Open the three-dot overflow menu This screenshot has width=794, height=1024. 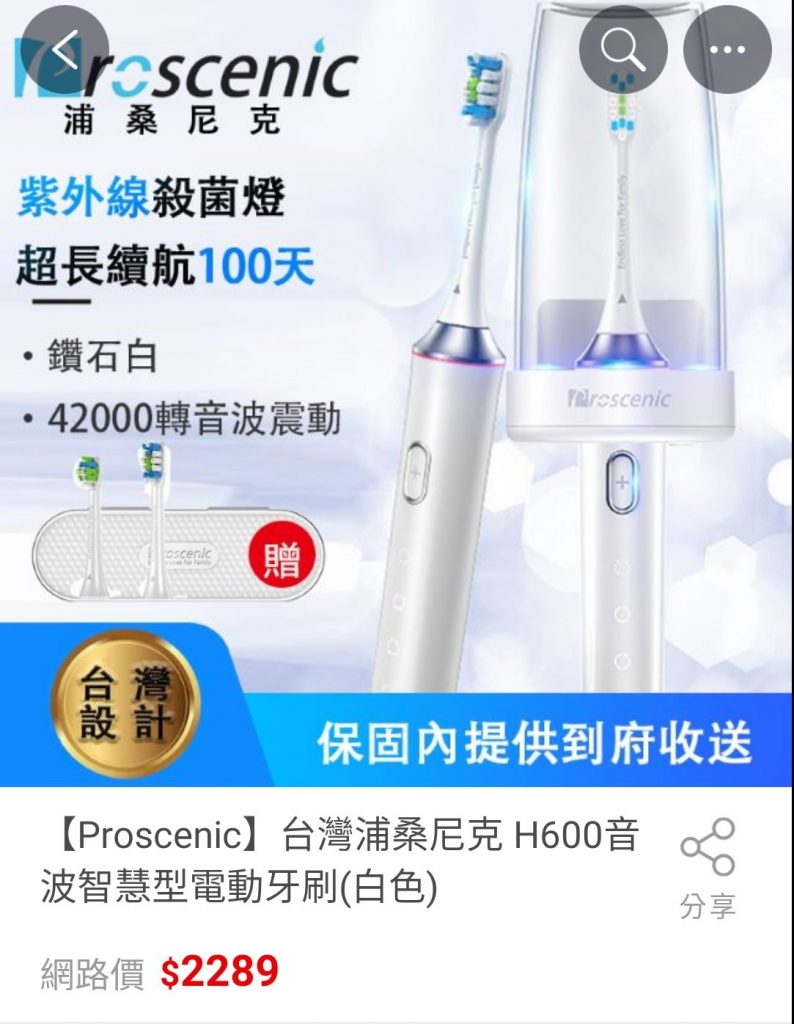tap(727, 50)
